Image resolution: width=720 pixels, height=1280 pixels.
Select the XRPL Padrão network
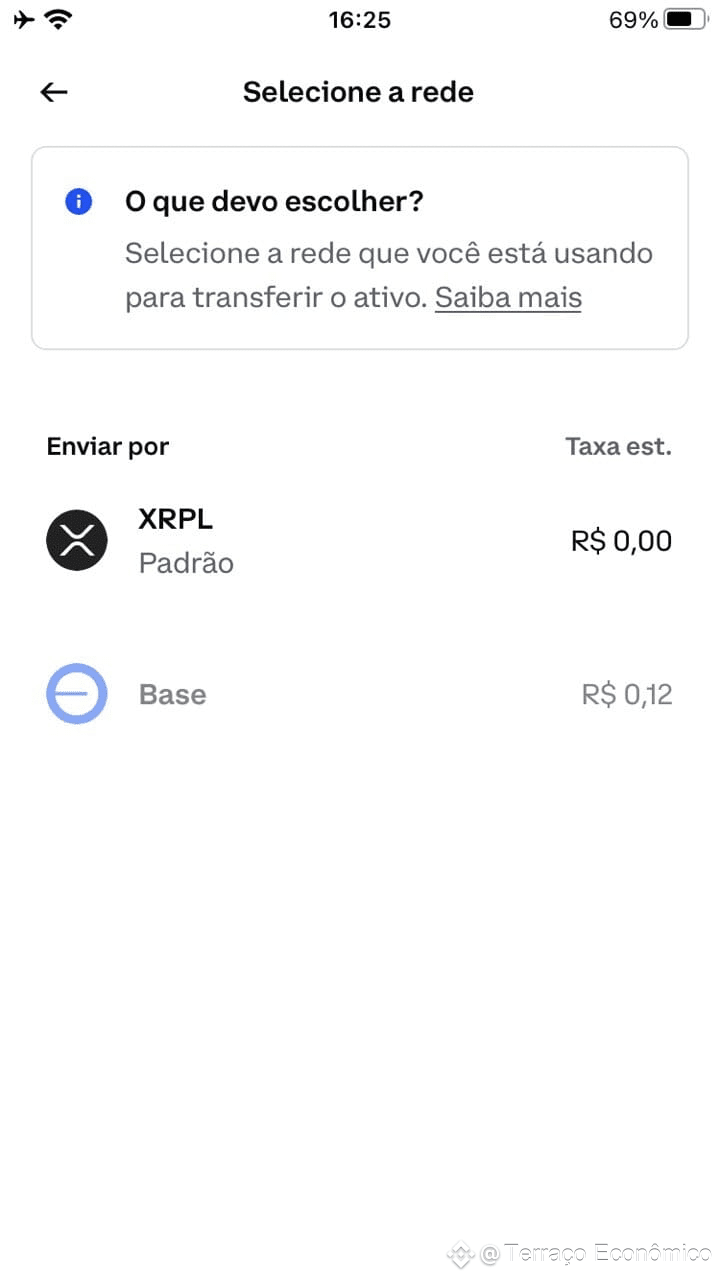pos(360,541)
